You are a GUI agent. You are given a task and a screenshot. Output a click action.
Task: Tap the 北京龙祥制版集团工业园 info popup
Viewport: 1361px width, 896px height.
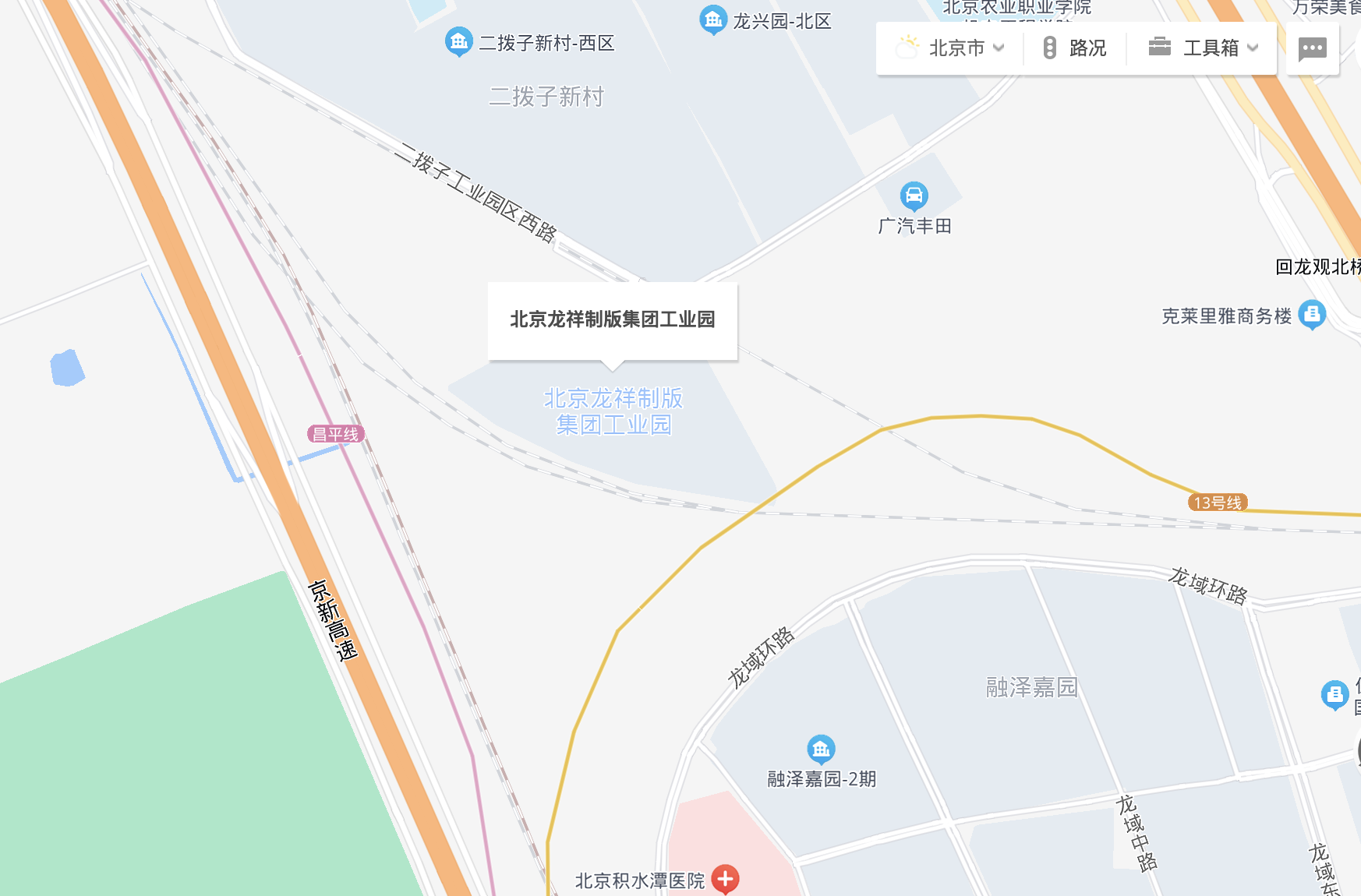(x=612, y=320)
